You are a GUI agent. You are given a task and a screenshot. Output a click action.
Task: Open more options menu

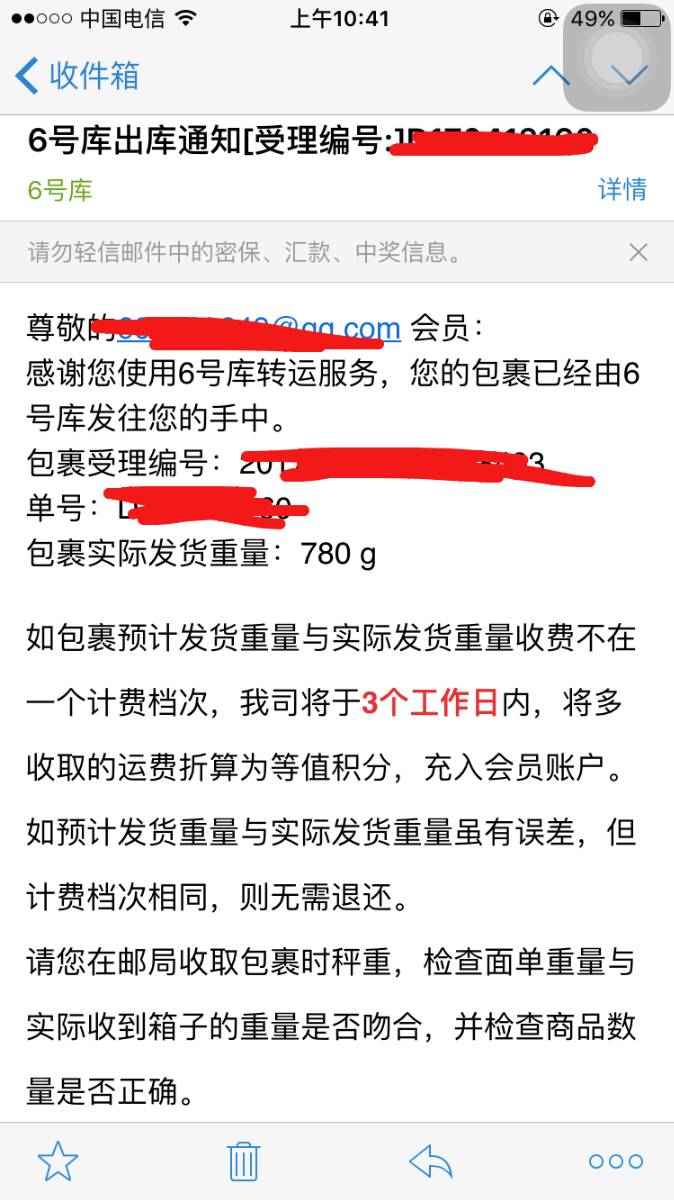(616, 1161)
